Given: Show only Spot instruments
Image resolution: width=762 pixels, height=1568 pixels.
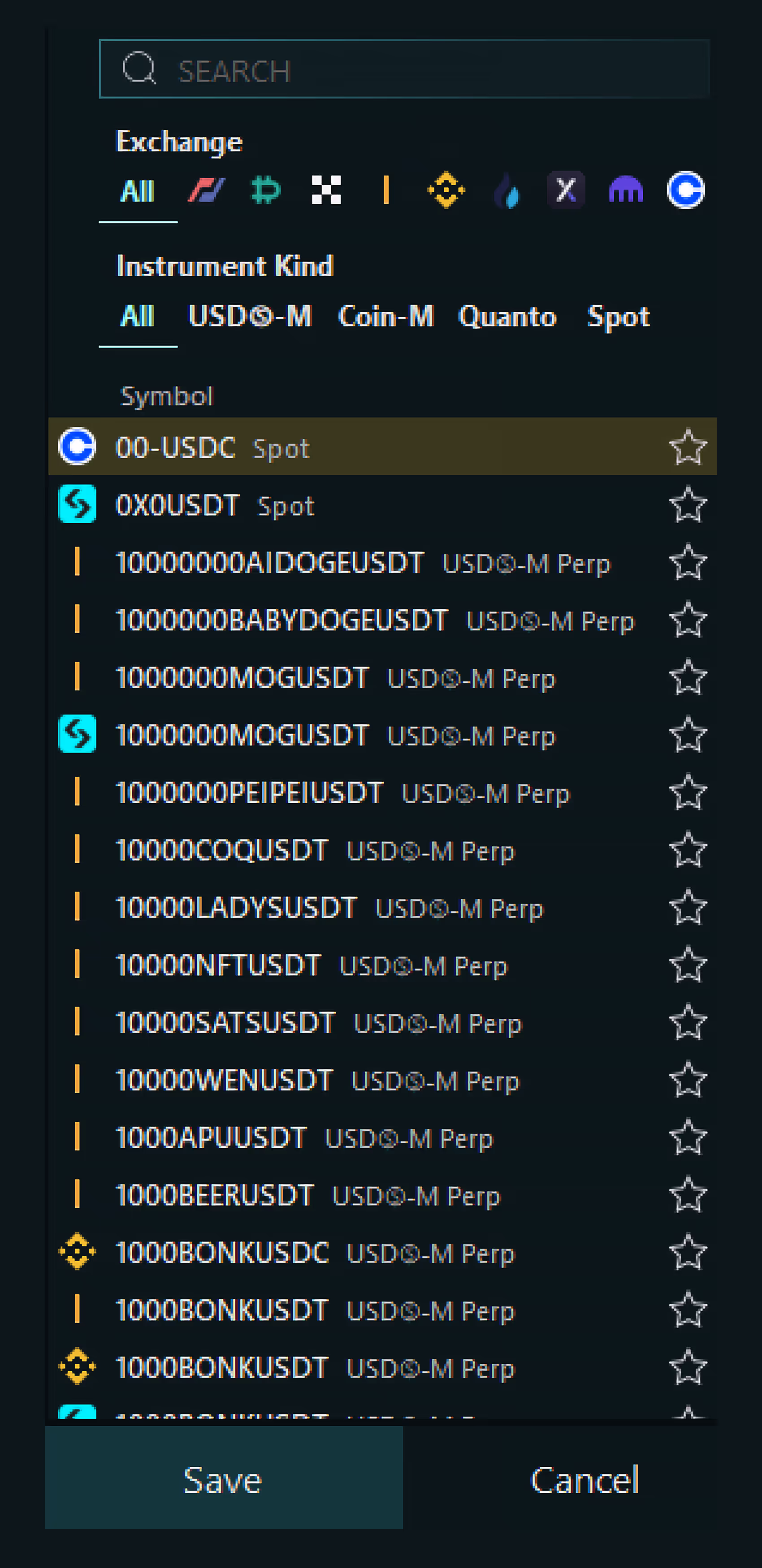Looking at the screenshot, I should (618, 317).
